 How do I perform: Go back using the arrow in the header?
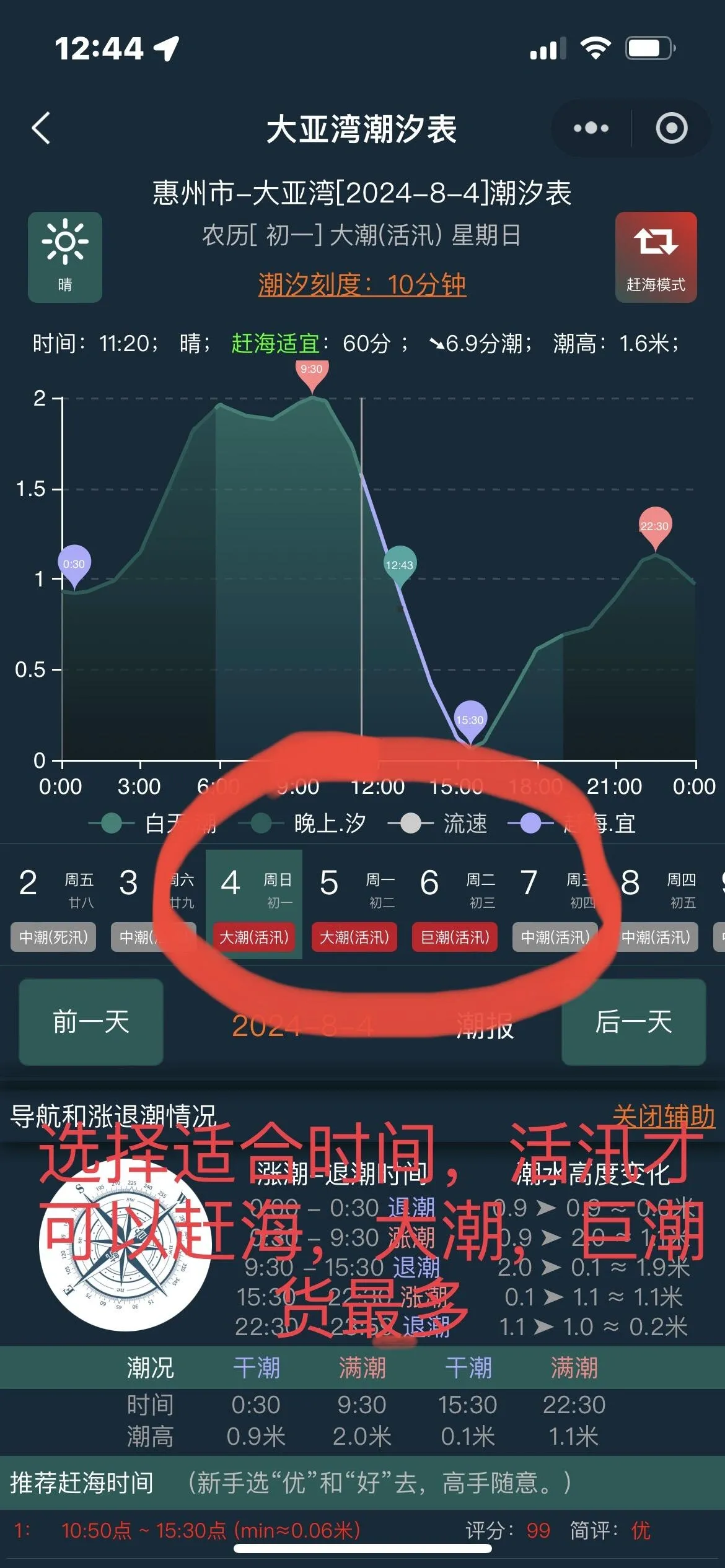pos(41,128)
